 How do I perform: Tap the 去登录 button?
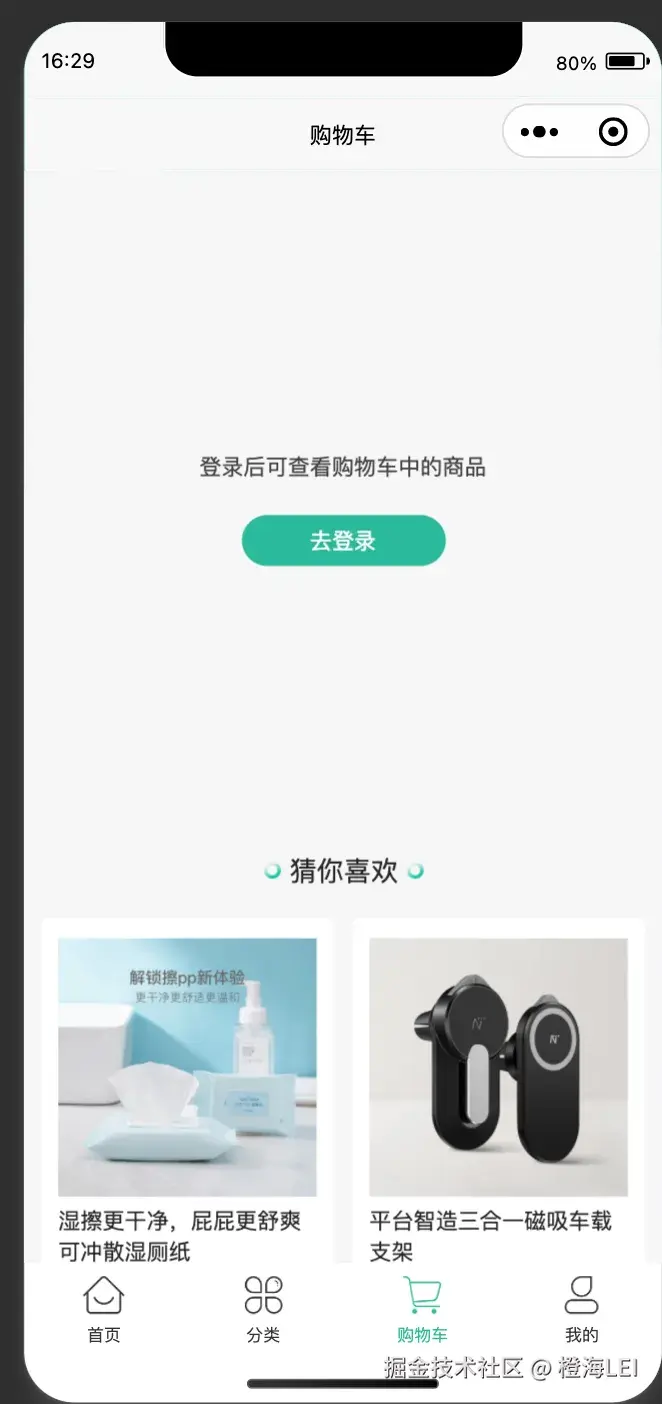[x=343, y=541]
